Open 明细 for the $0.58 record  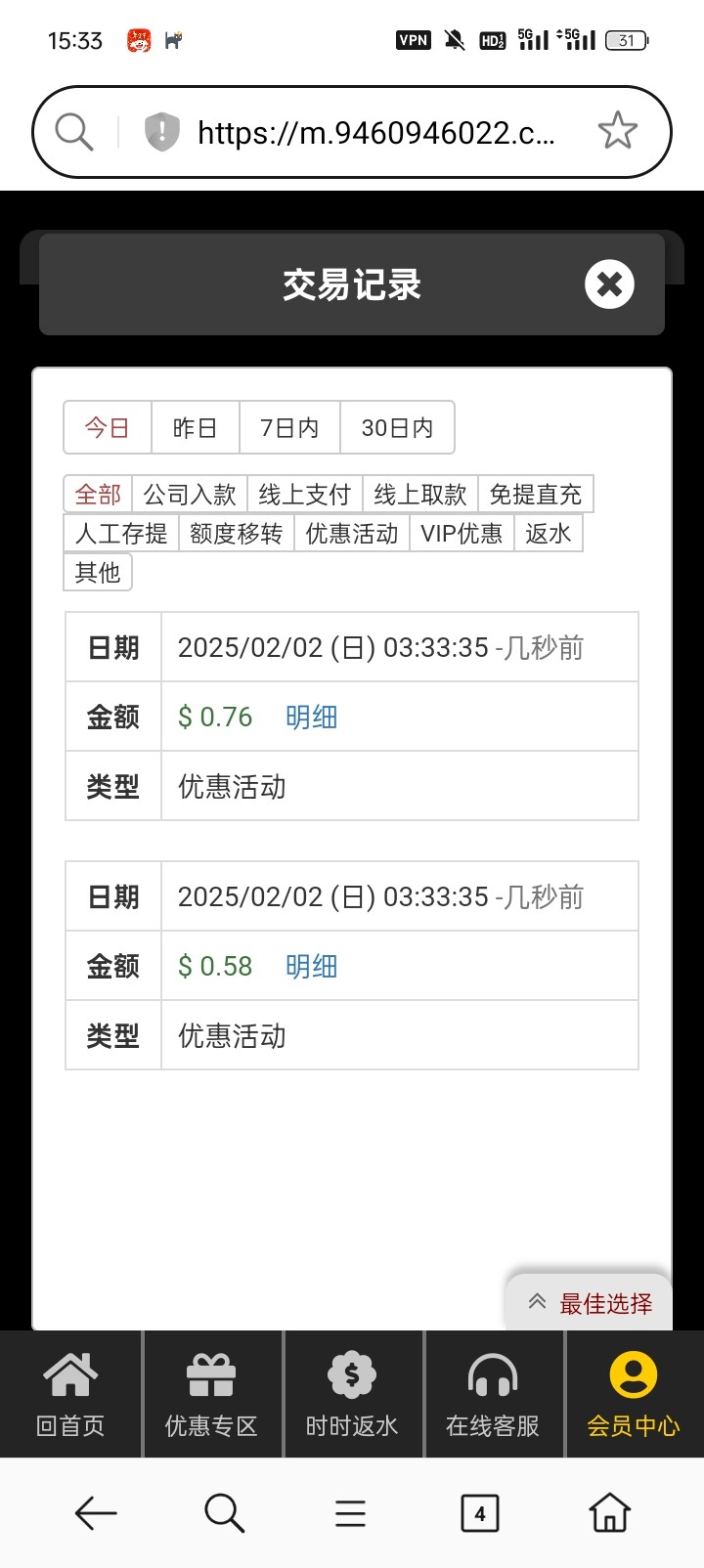coord(311,966)
